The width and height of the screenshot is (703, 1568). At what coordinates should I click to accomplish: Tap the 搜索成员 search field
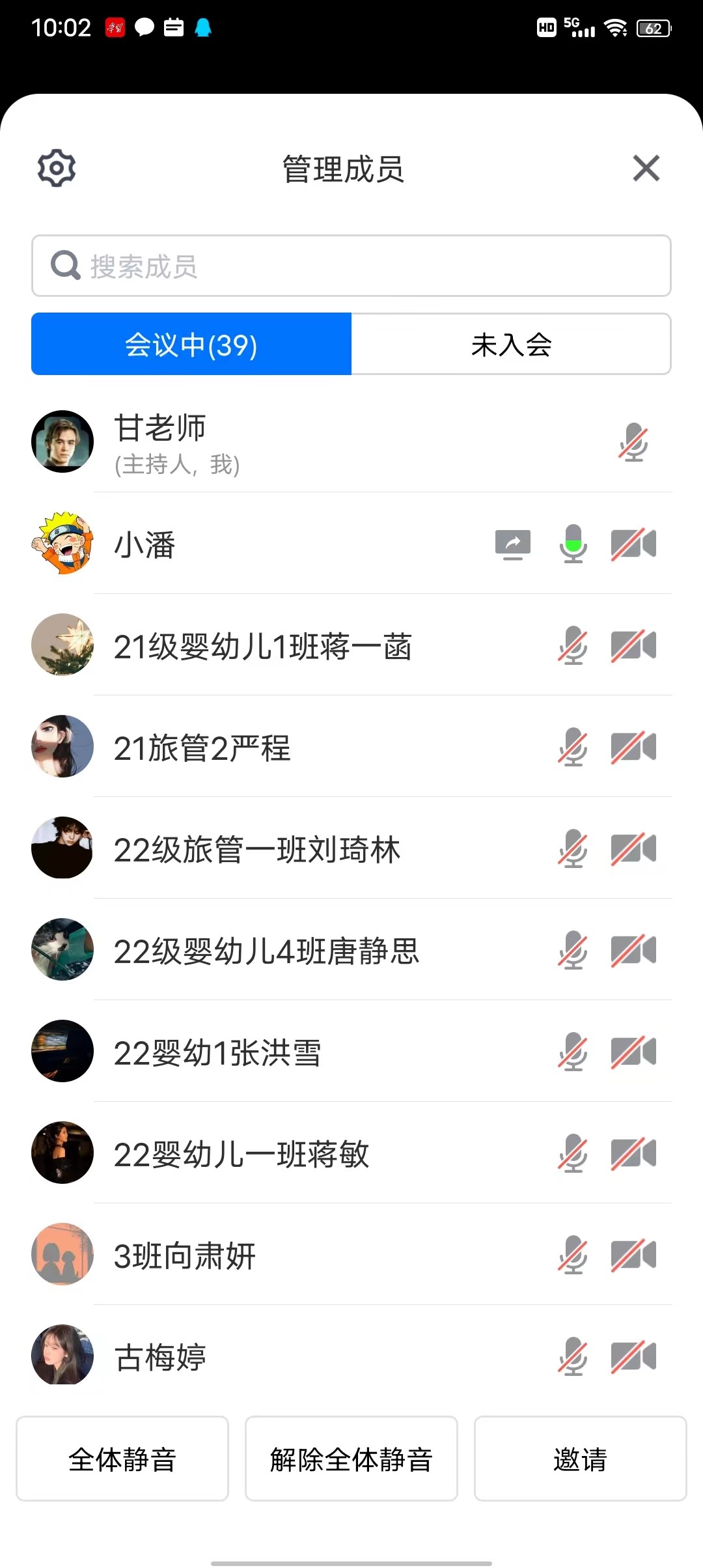(351, 266)
